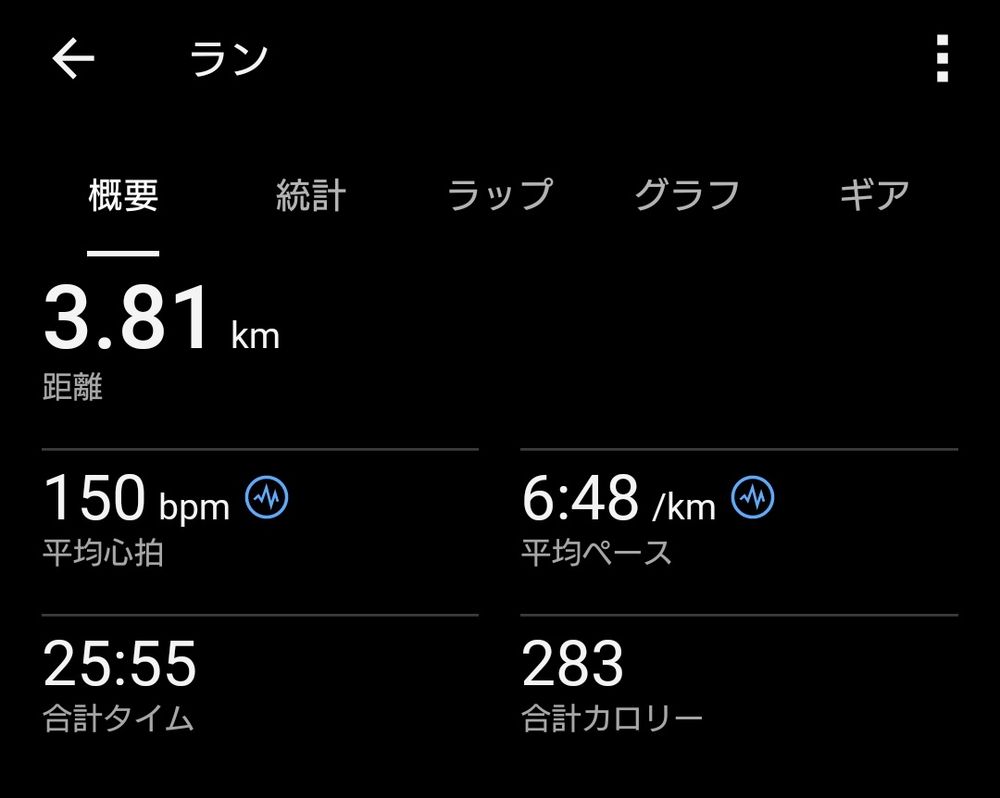Image resolution: width=1000 pixels, height=798 pixels.
Task: Open the ラップ tab
Action: (499, 195)
